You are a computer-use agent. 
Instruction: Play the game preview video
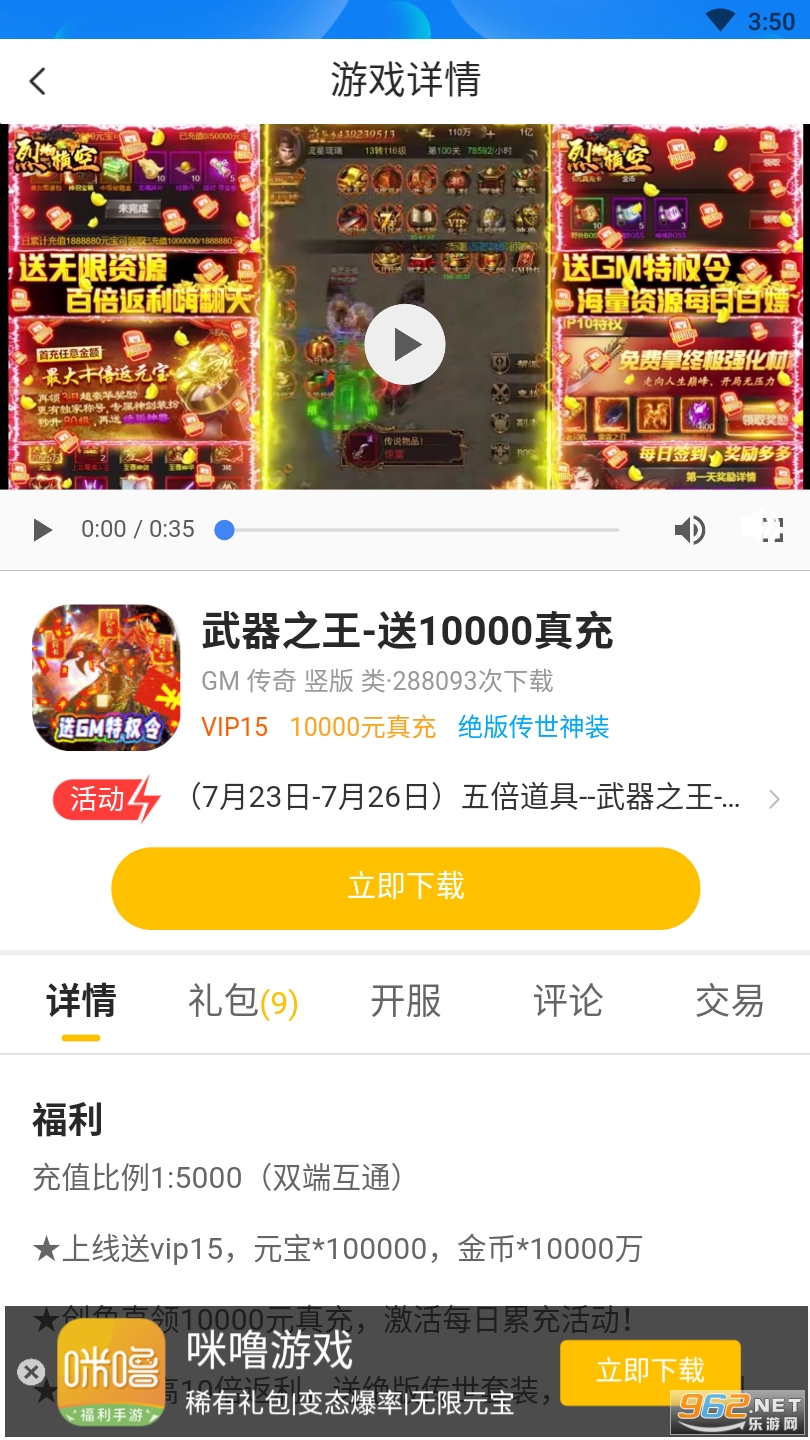[x=404, y=344]
